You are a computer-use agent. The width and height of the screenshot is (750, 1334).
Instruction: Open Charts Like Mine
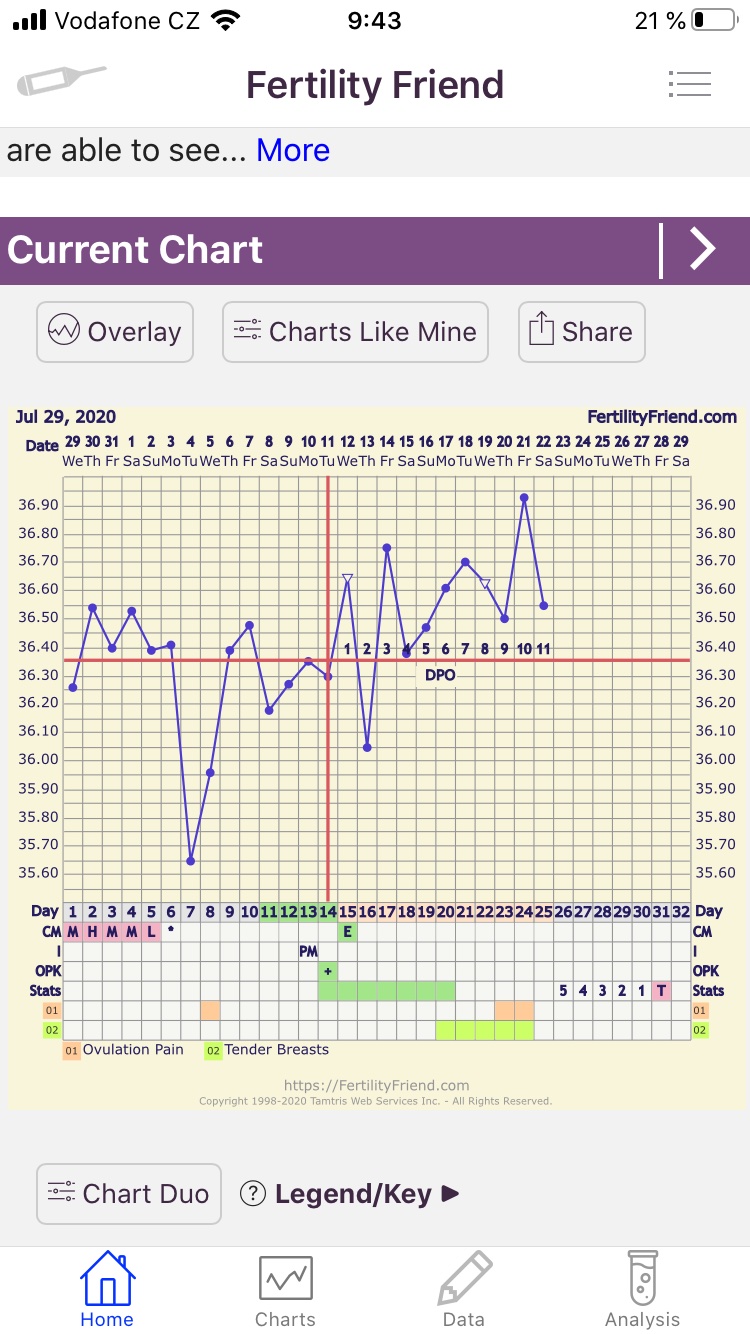(355, 332)
